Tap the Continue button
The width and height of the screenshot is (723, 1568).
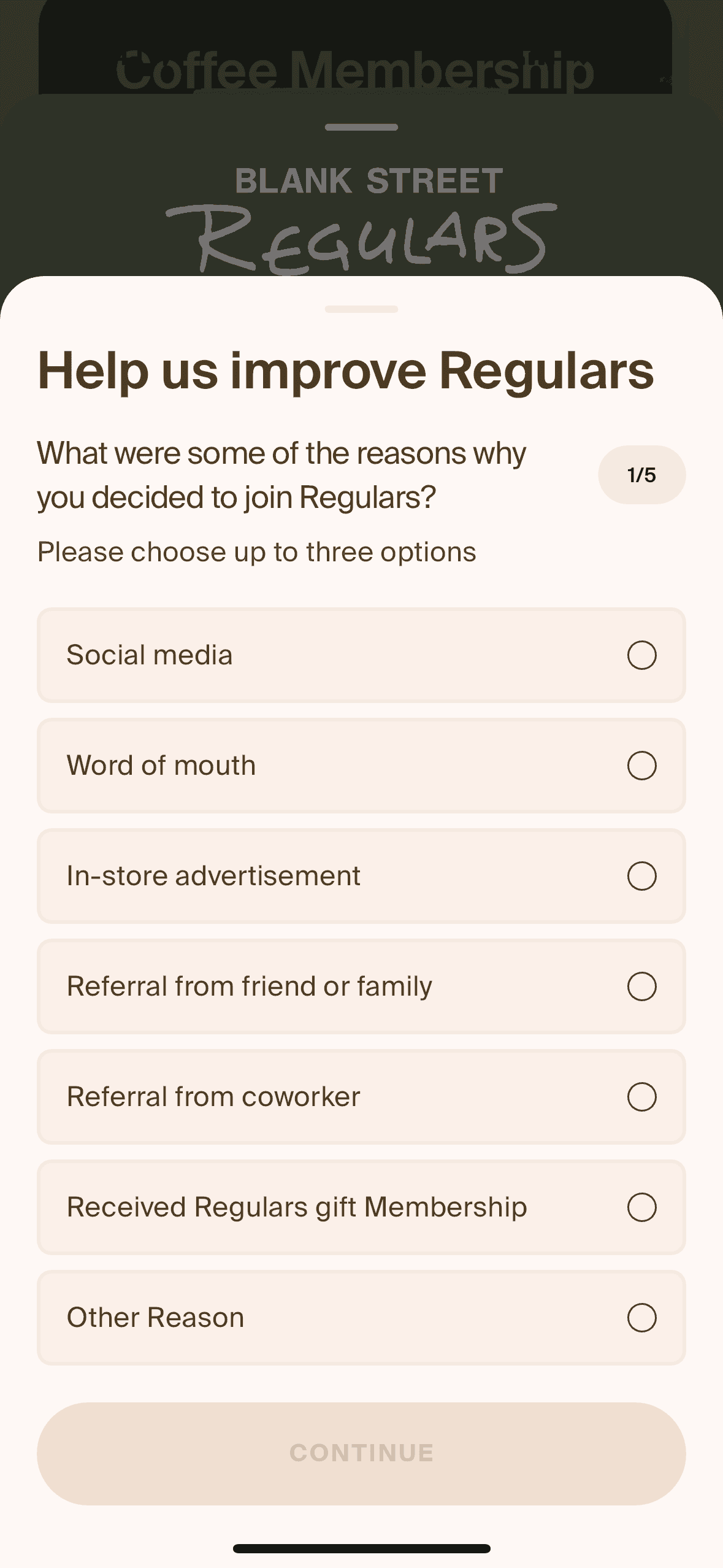click(361, 1453)
